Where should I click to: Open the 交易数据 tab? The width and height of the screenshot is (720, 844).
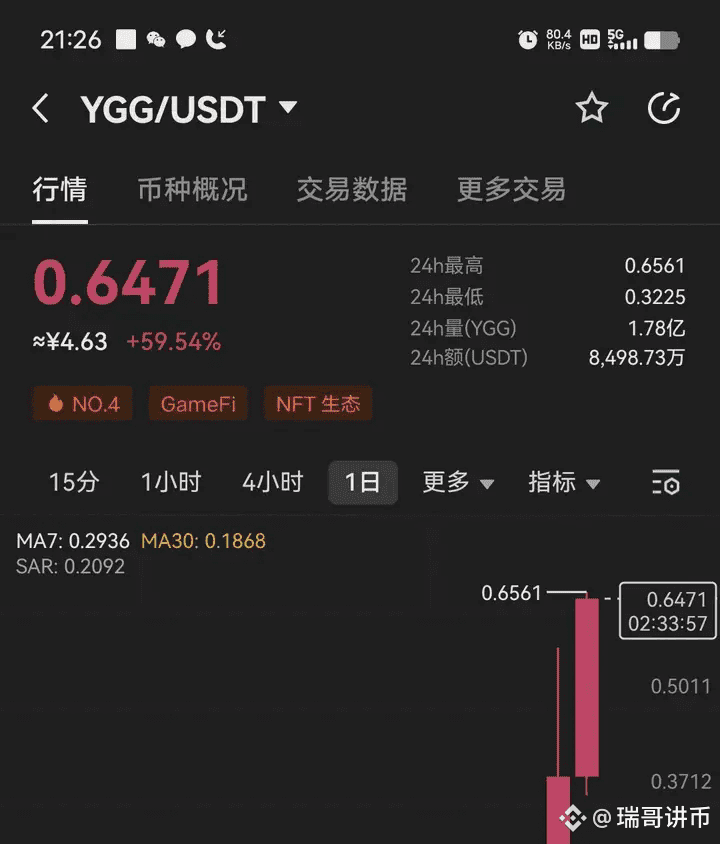point(352,189)
